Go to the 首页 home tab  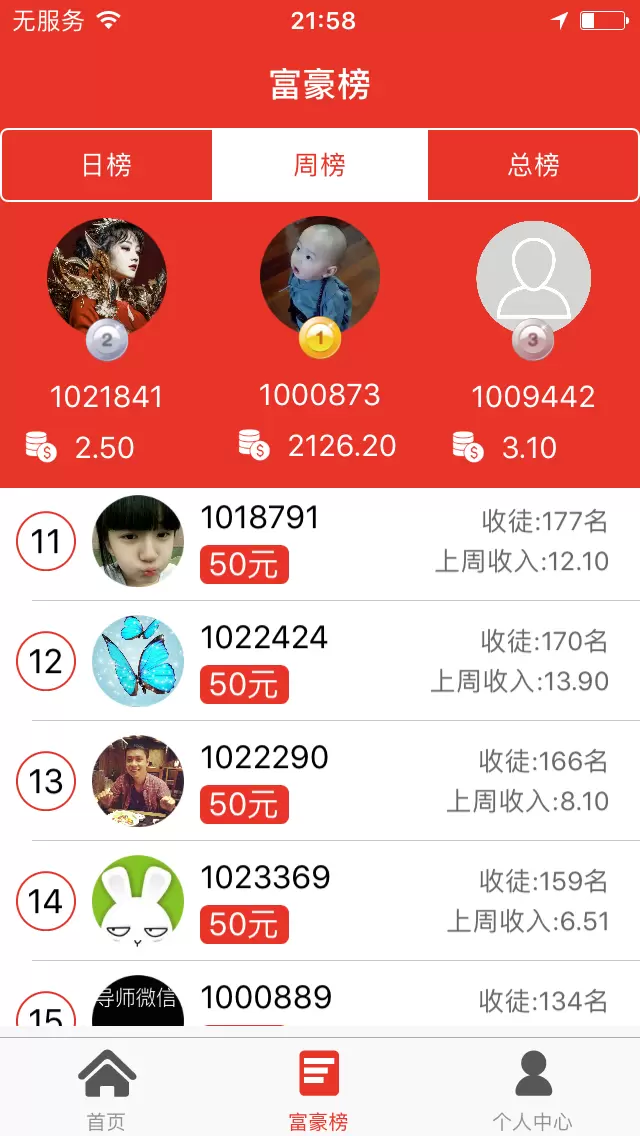point(107,1088)
